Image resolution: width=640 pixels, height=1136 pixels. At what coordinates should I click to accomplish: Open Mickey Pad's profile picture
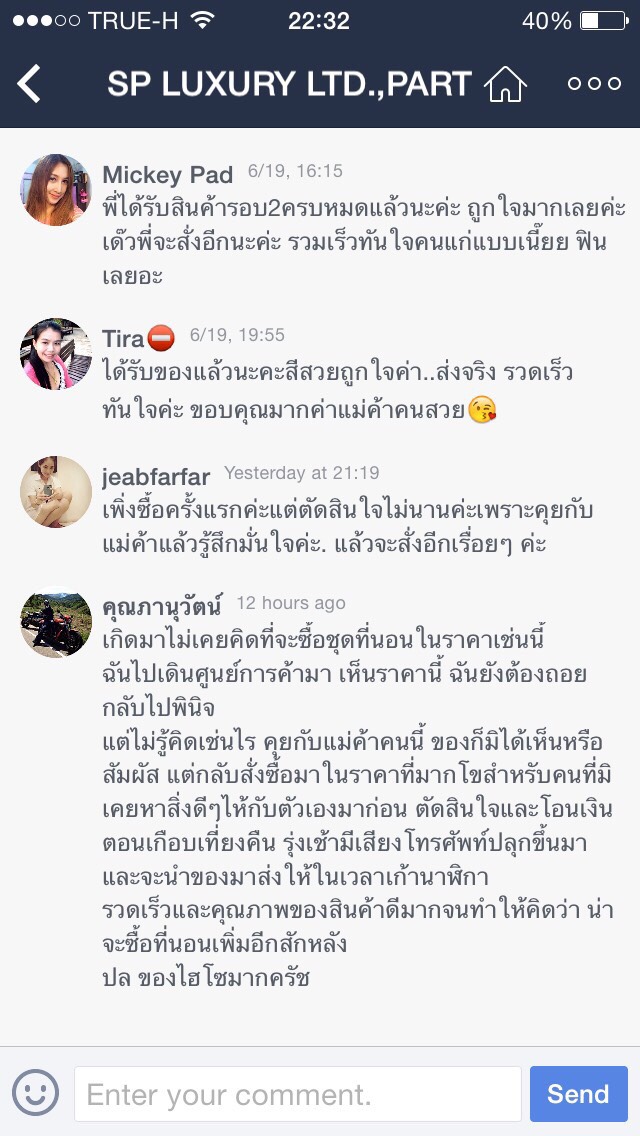56,190
